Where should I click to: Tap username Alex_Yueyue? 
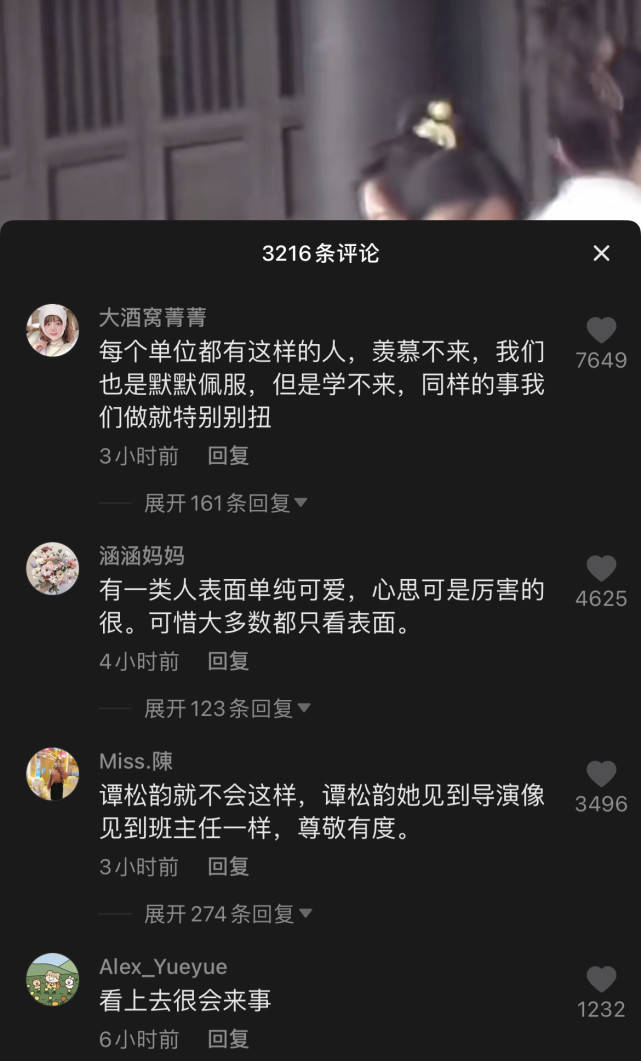[x=163, y=967]
